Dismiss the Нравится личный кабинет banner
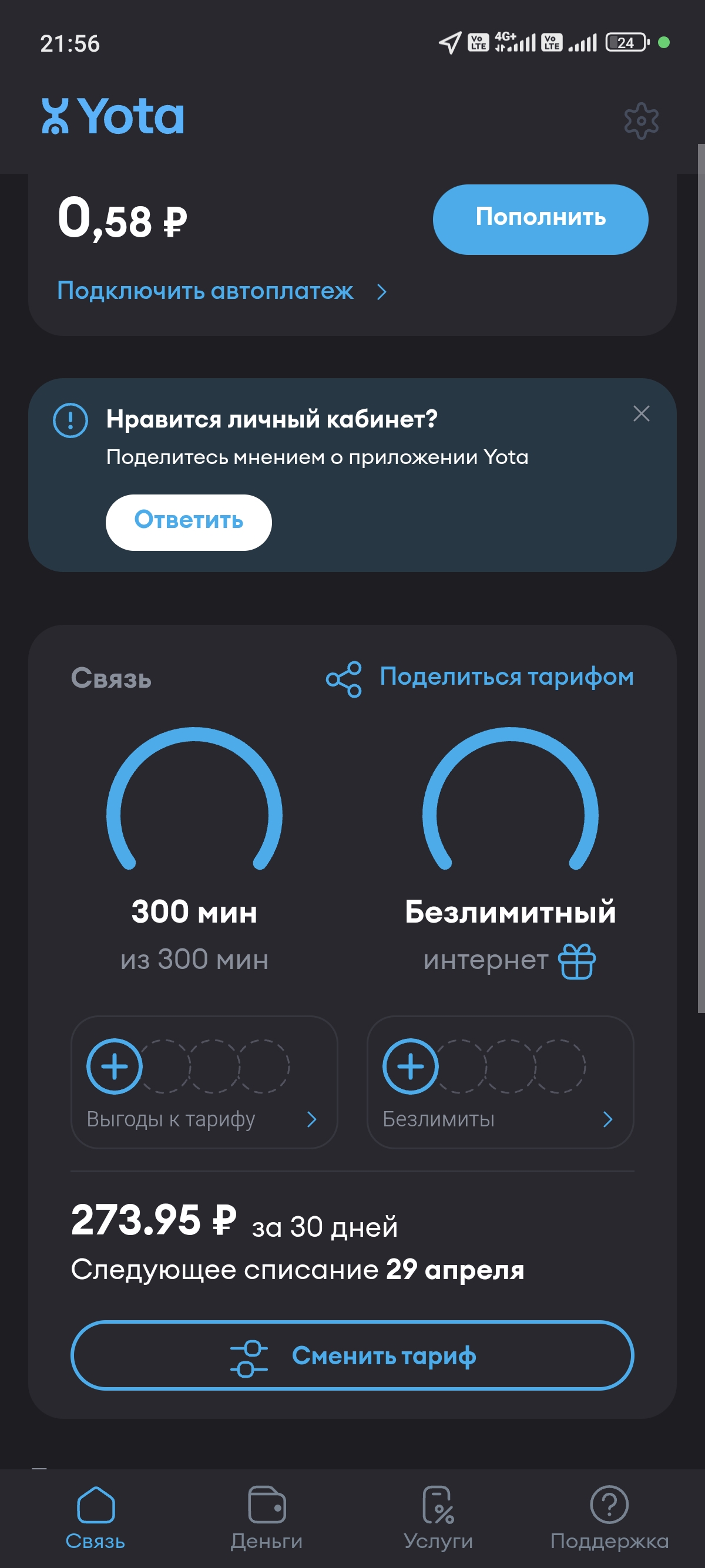 pyautogui.click(x=641, y=413)
